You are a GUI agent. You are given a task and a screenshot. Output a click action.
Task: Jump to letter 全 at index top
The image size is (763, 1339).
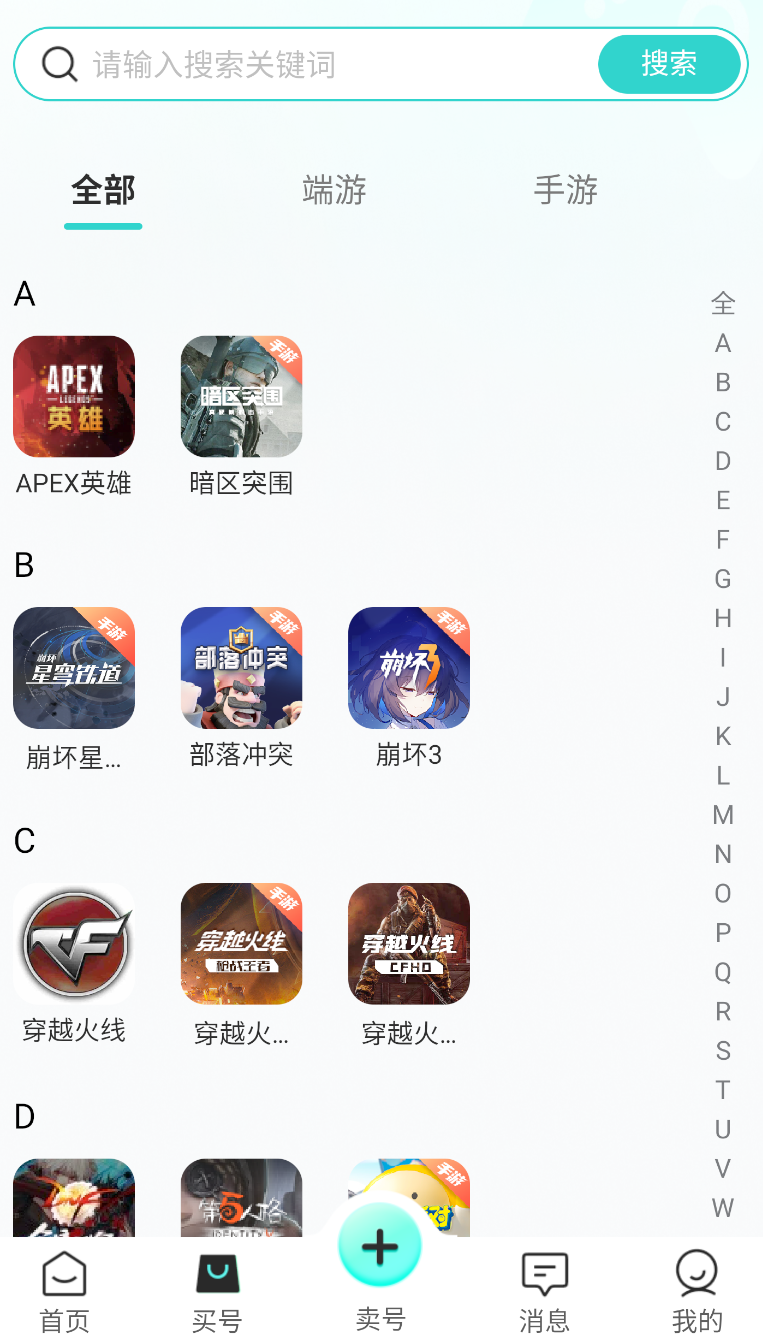pyautogui.click(x=723, y=304)
